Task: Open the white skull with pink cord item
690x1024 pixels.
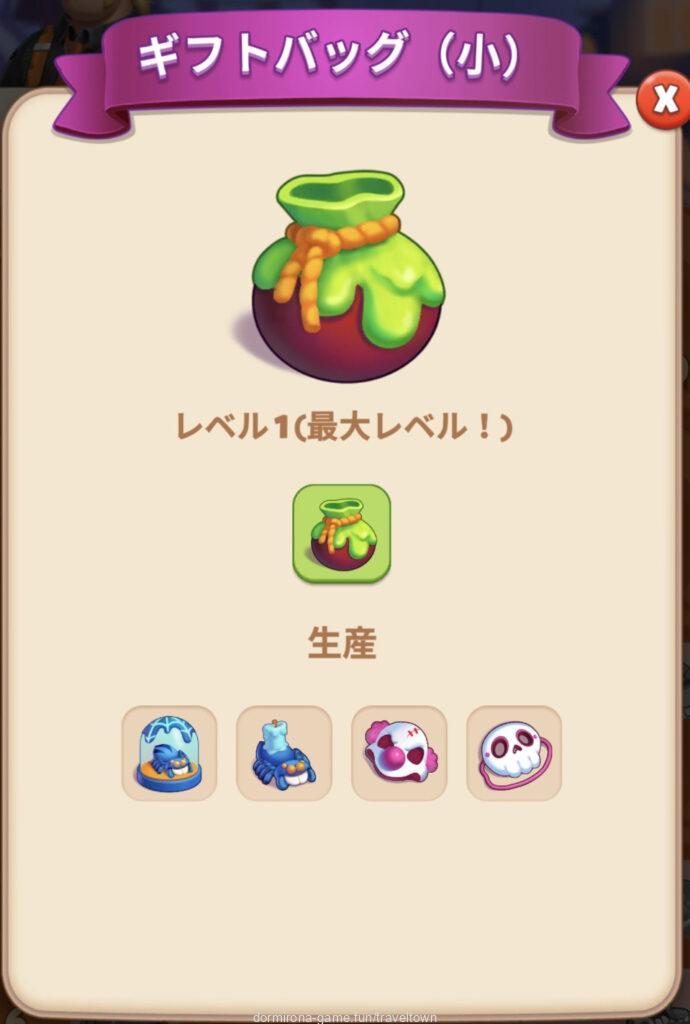Action: click(x=513, y=753)
